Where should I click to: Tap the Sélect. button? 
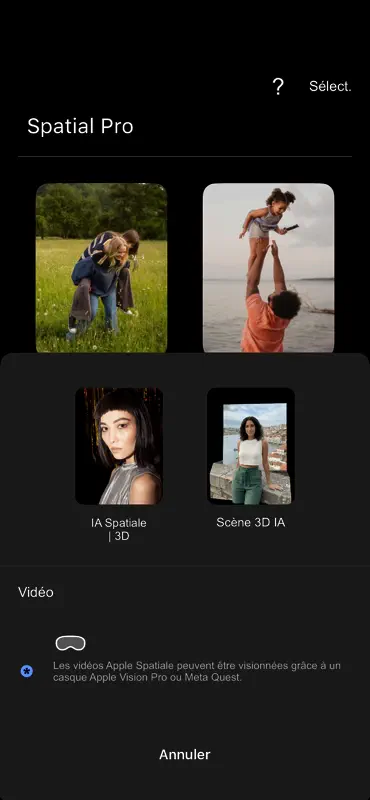pyautogui.click(x=330, y=87)
